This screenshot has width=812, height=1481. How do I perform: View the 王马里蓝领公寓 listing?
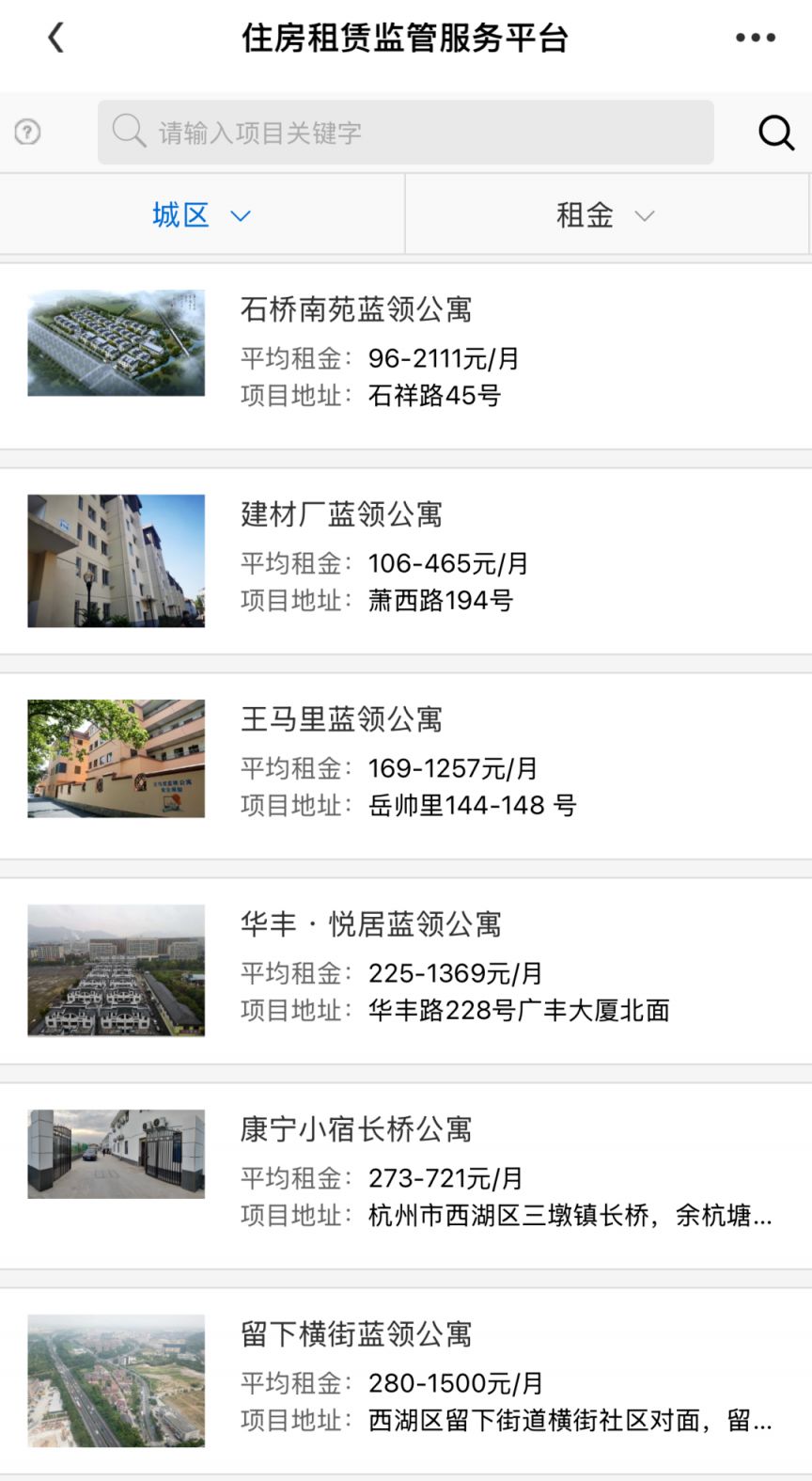[343, 719]
